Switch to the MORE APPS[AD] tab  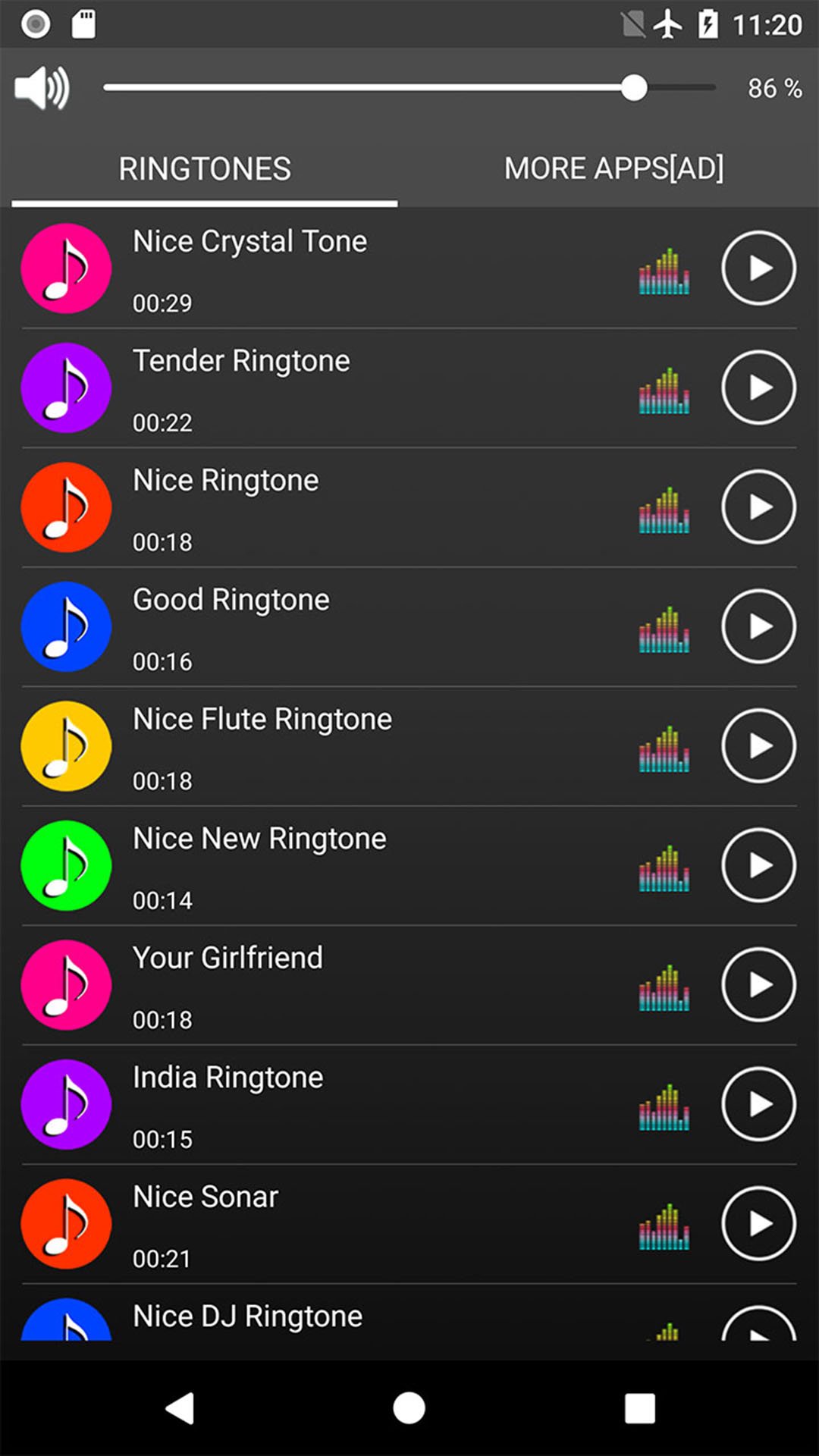tap(613, 168)
